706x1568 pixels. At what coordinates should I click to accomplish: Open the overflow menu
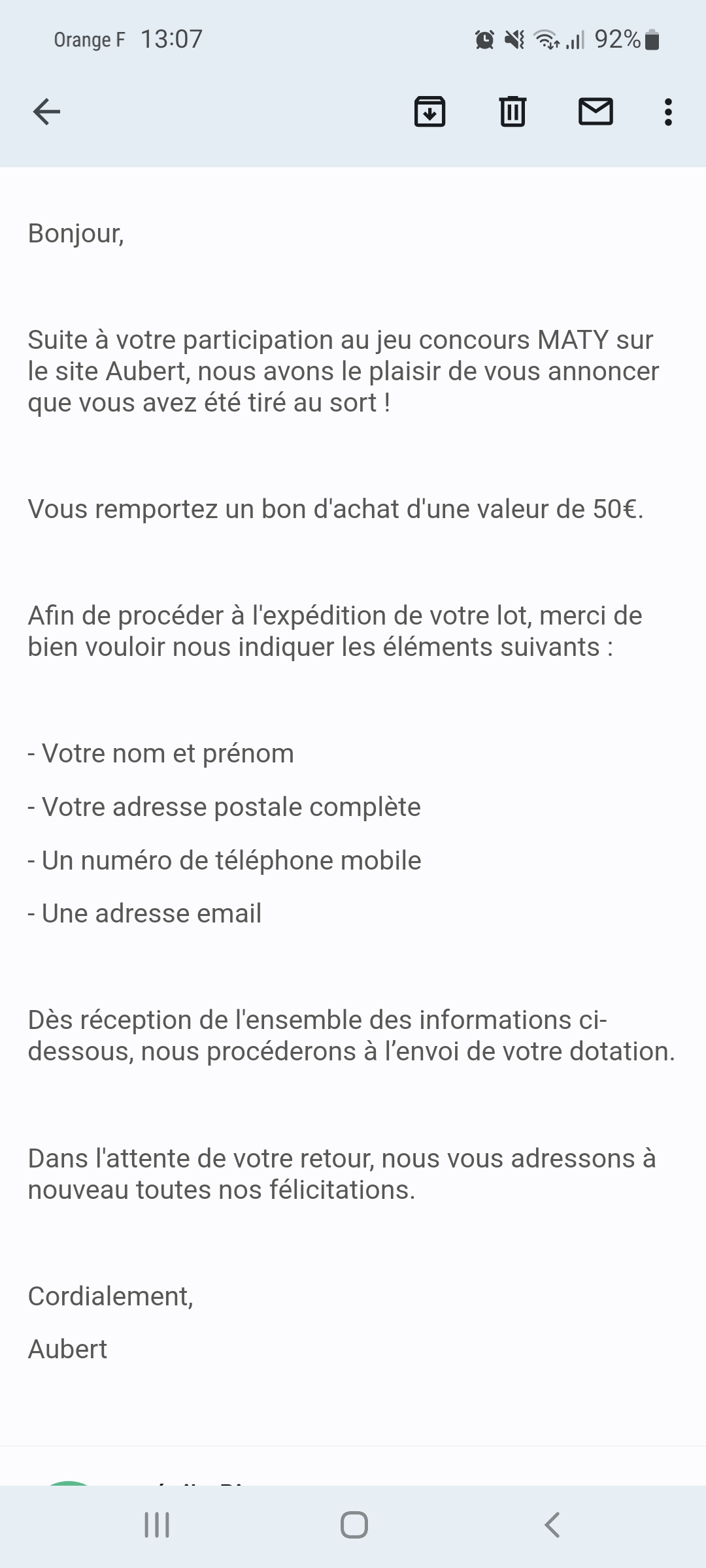pyautogui.click(x=667, y=112)
